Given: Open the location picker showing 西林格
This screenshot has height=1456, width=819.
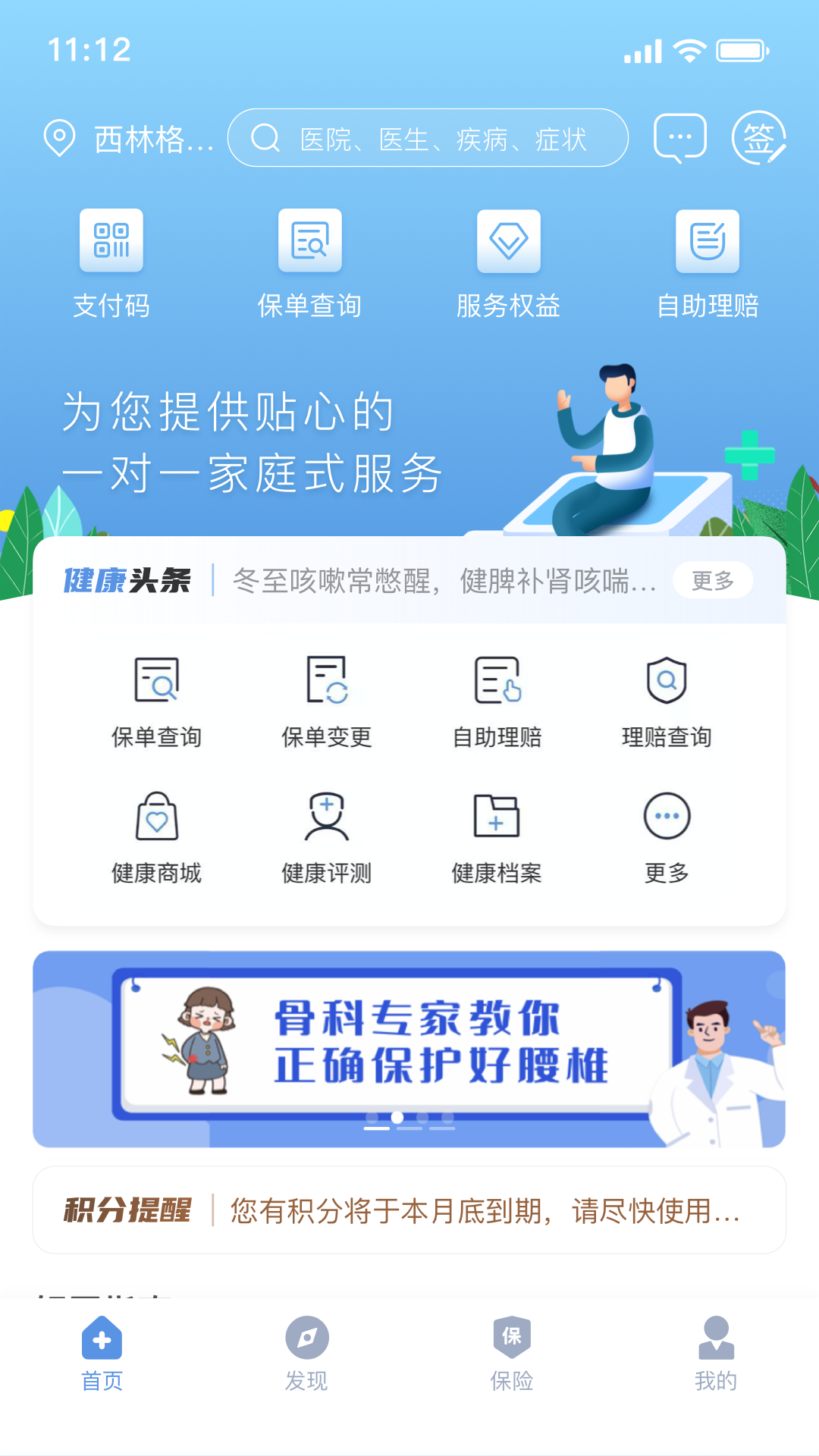Looking at the screenshot, I should (133, 136).
